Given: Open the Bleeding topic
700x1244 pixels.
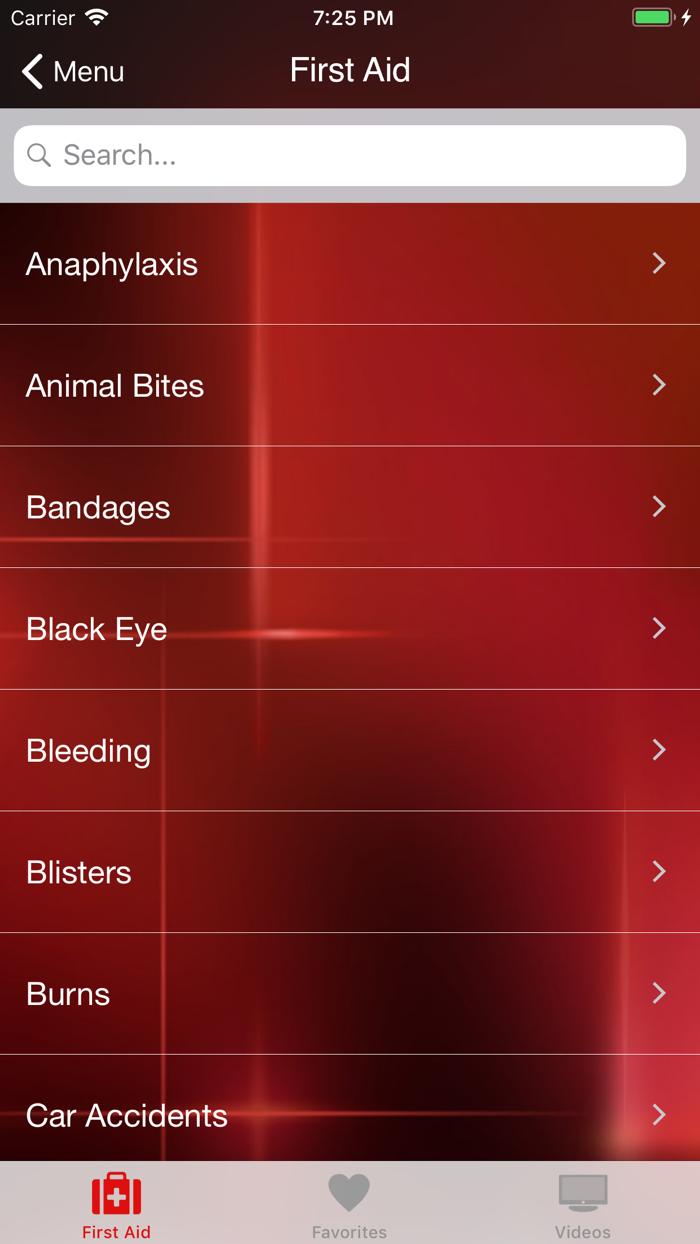Looking at the screenshot, I should (350, 751).
